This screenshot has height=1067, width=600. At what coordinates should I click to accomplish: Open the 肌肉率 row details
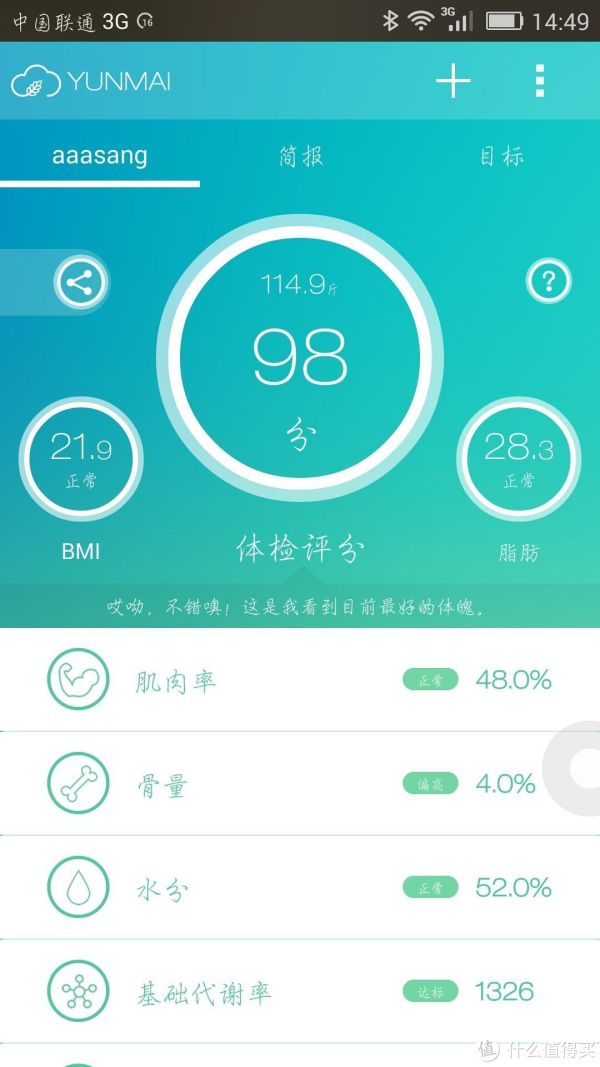(x=300, y=680)
